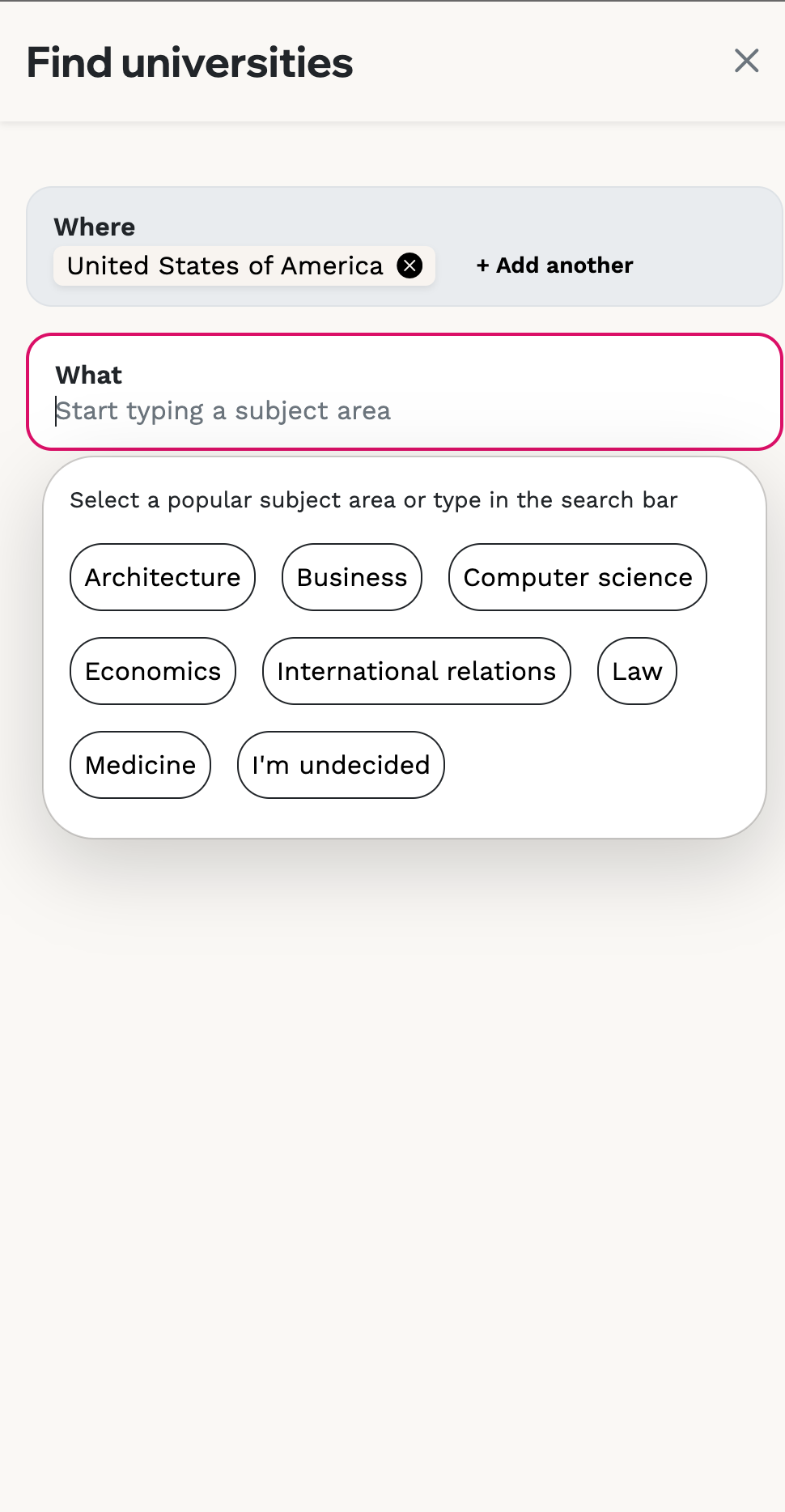
Task: Pick Medicine as subject area
Action: click(x=141, y=765)
